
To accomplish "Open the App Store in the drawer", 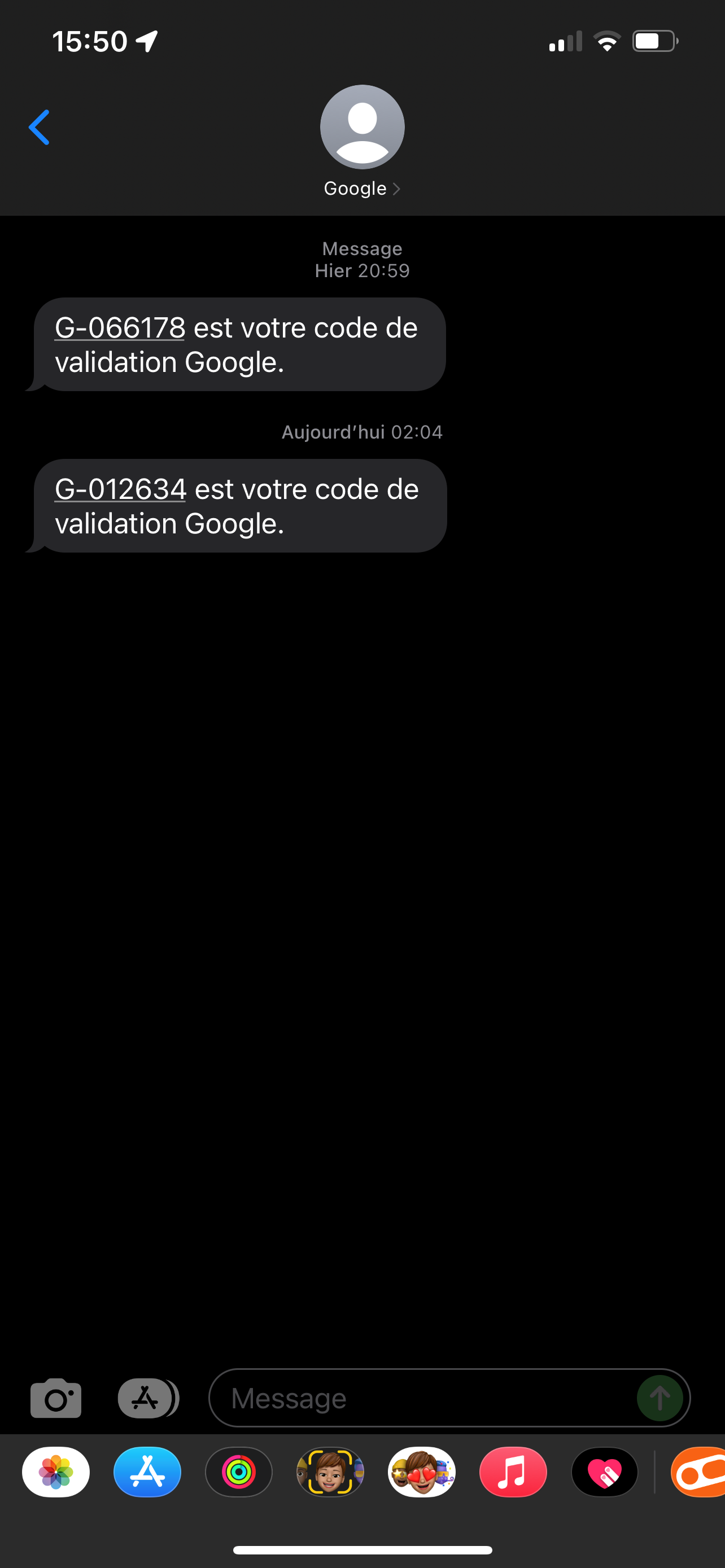I will coord(147,1473).
